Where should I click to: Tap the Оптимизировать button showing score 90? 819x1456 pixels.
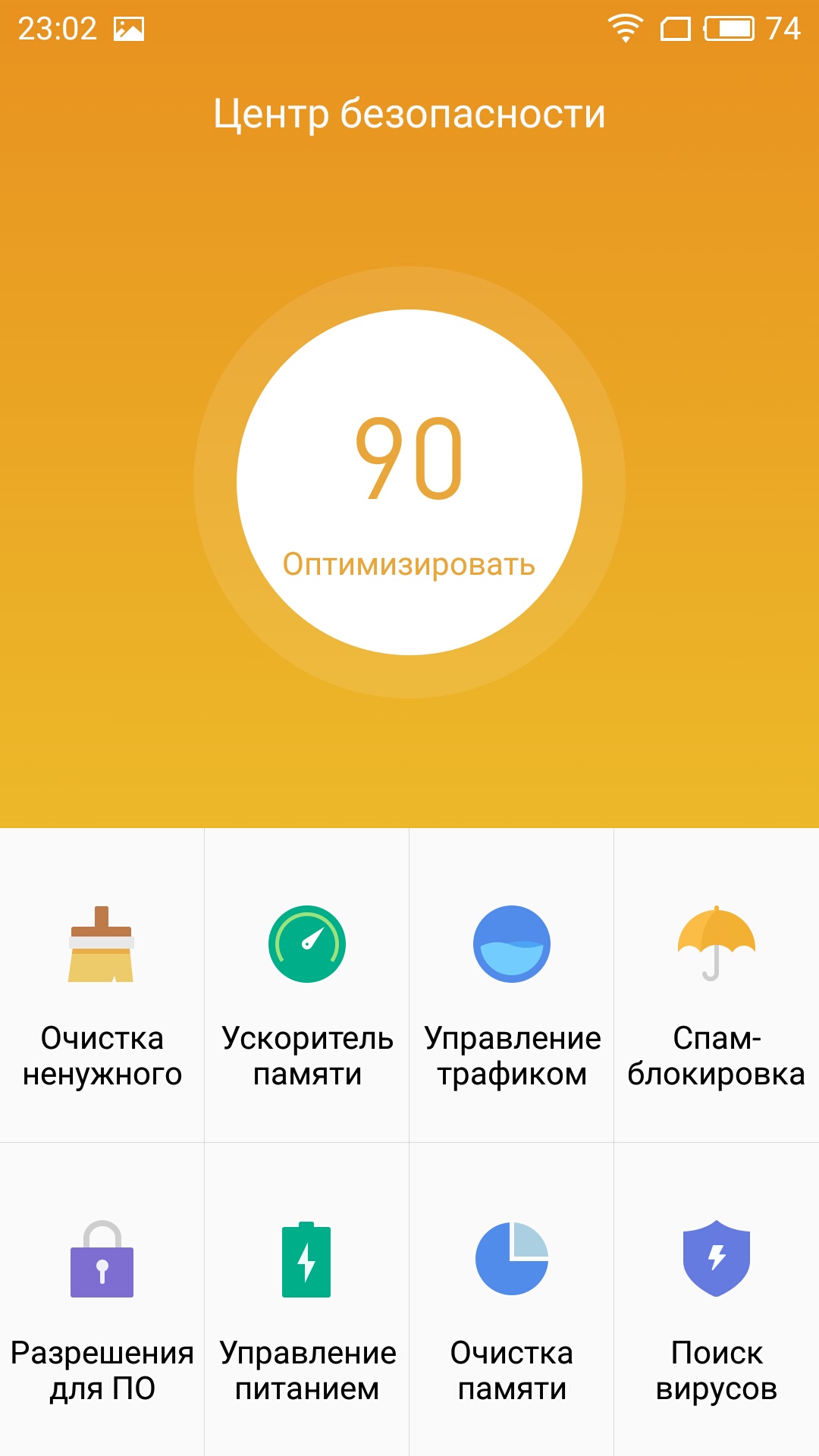coord(409,482)
